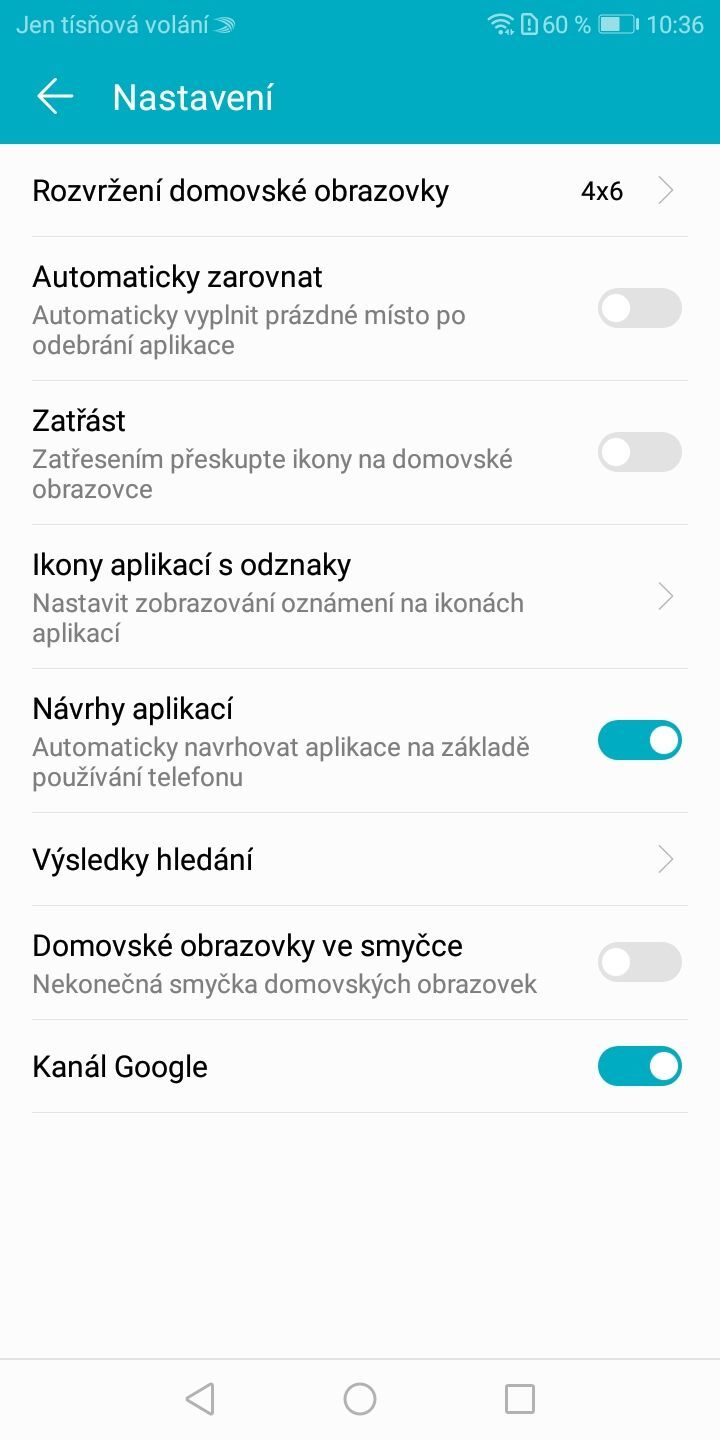The width and height of the screenshot is (720, 1440).
Task: Tap the battery indicator in status bar
Action: click(615, 23)
